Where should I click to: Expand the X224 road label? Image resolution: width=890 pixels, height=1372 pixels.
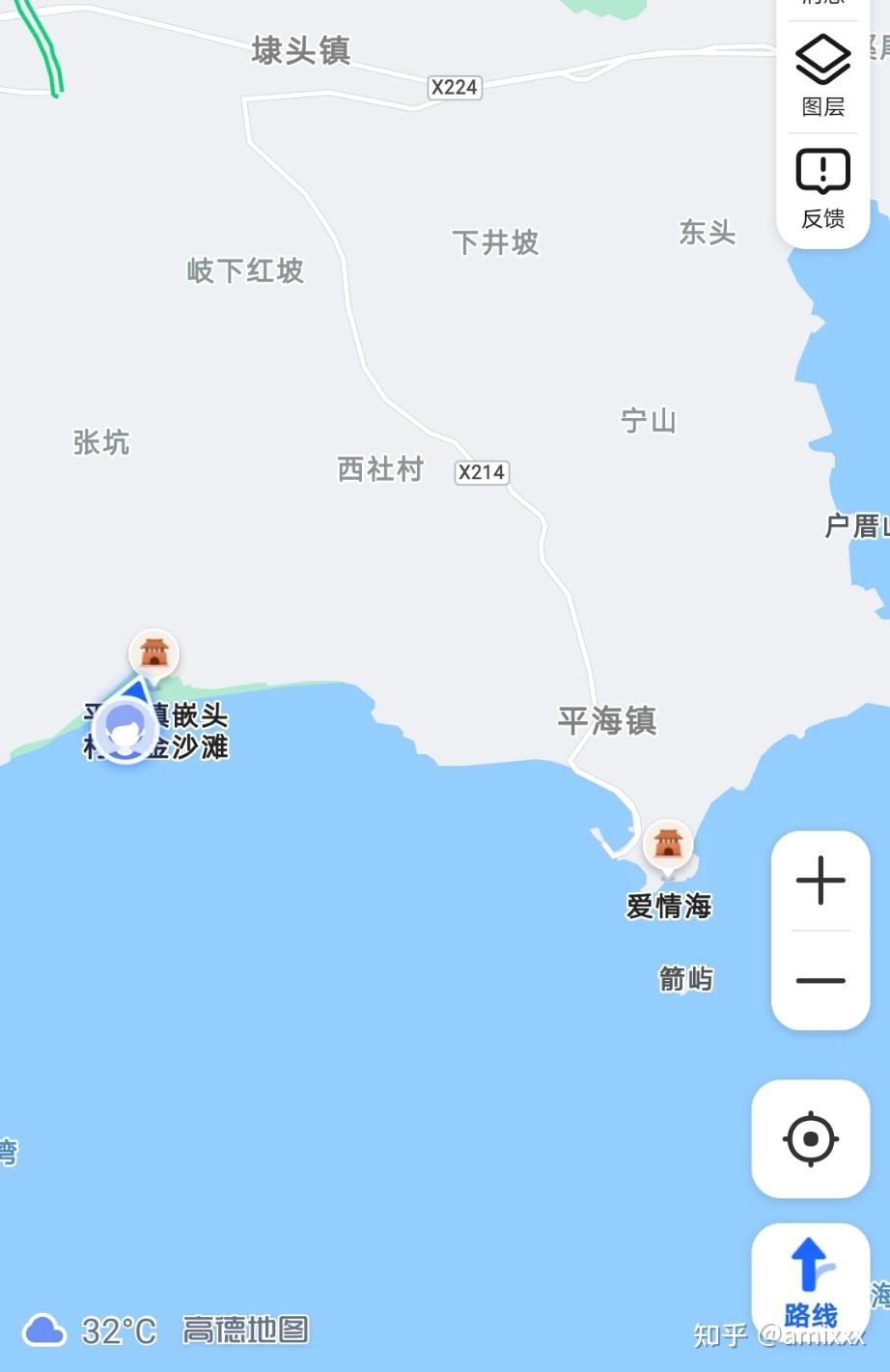point(454,86)
